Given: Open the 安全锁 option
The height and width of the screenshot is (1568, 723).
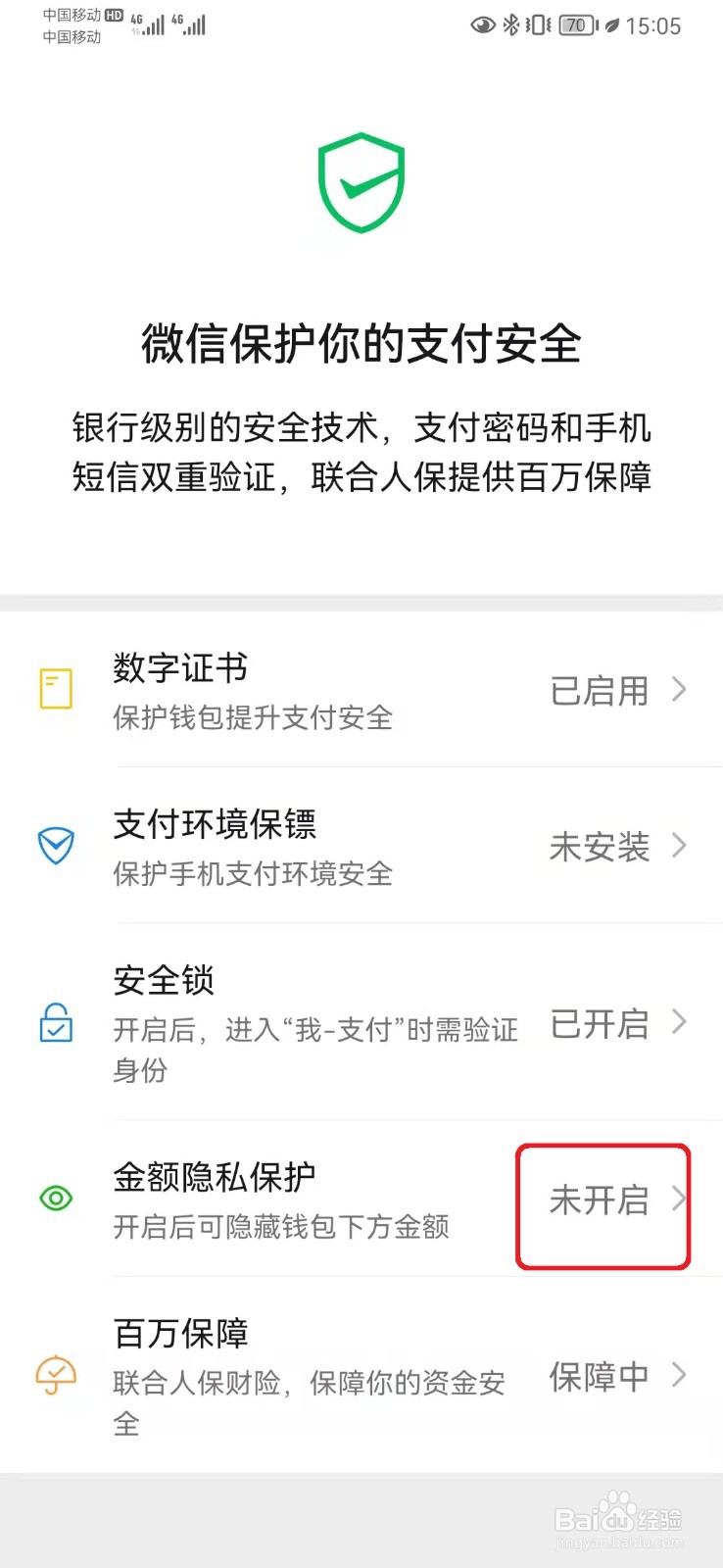Looking at the screenshot, I should pyautogui.click(x=361, y=1022).
